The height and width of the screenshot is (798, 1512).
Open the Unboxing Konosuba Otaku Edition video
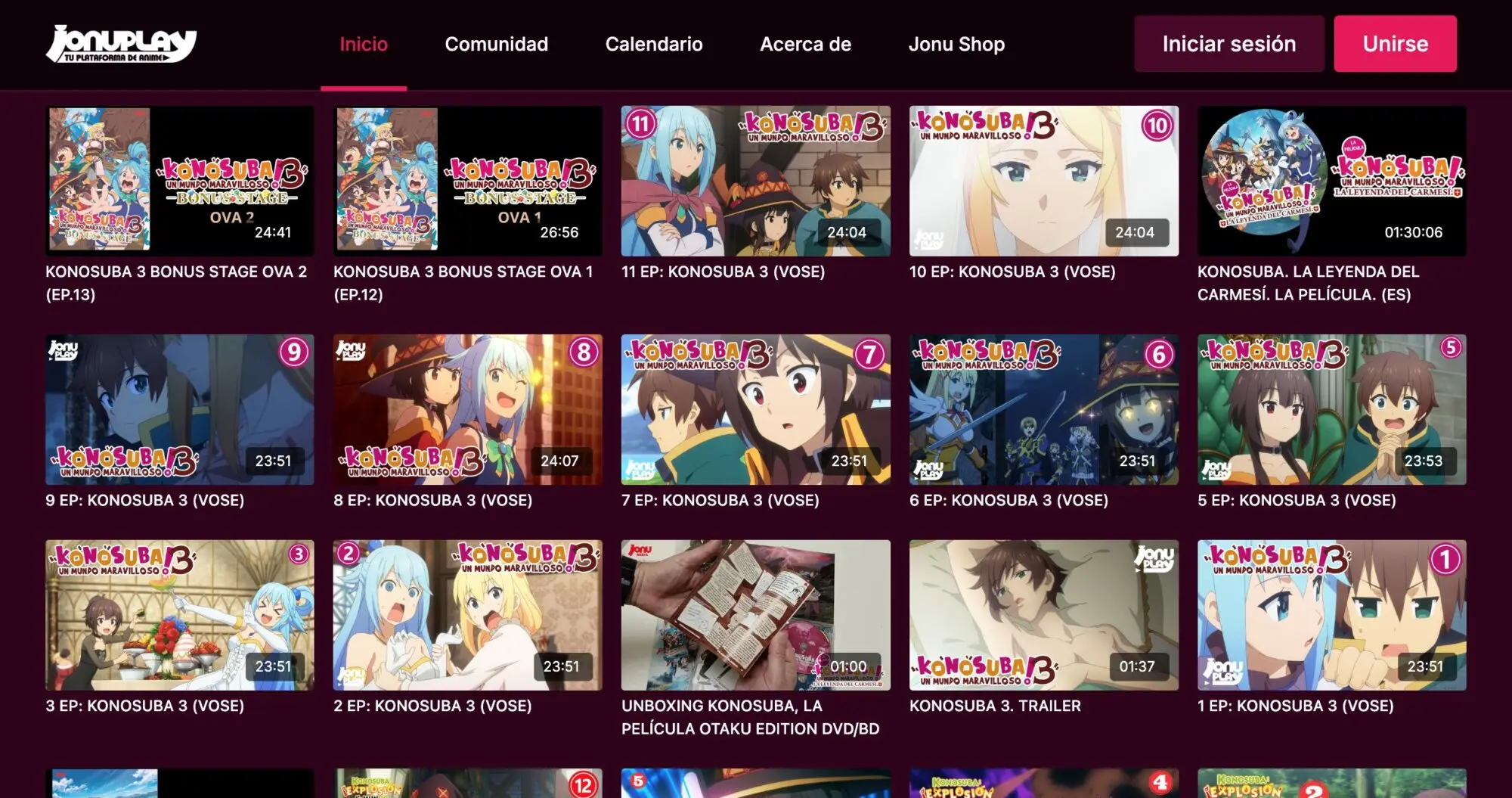pyautogui.click(x=755, y=614)
